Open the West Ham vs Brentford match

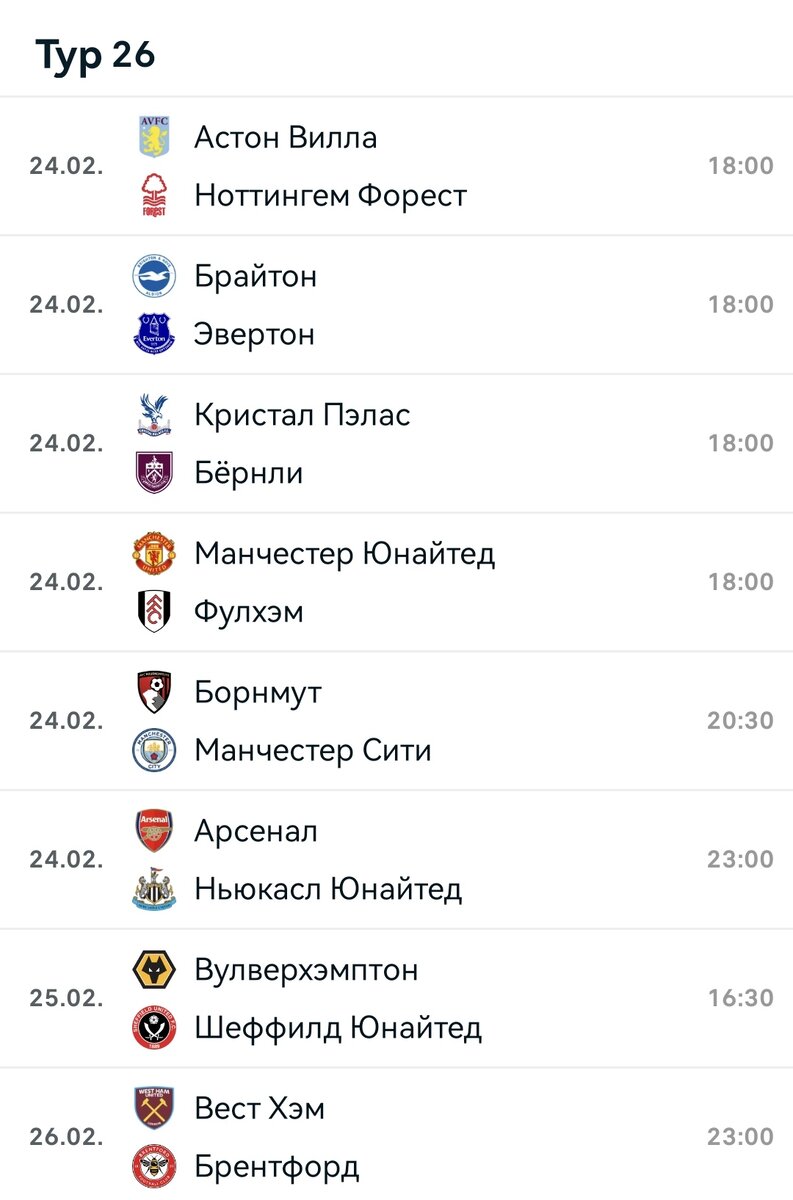click(396, 1137)
